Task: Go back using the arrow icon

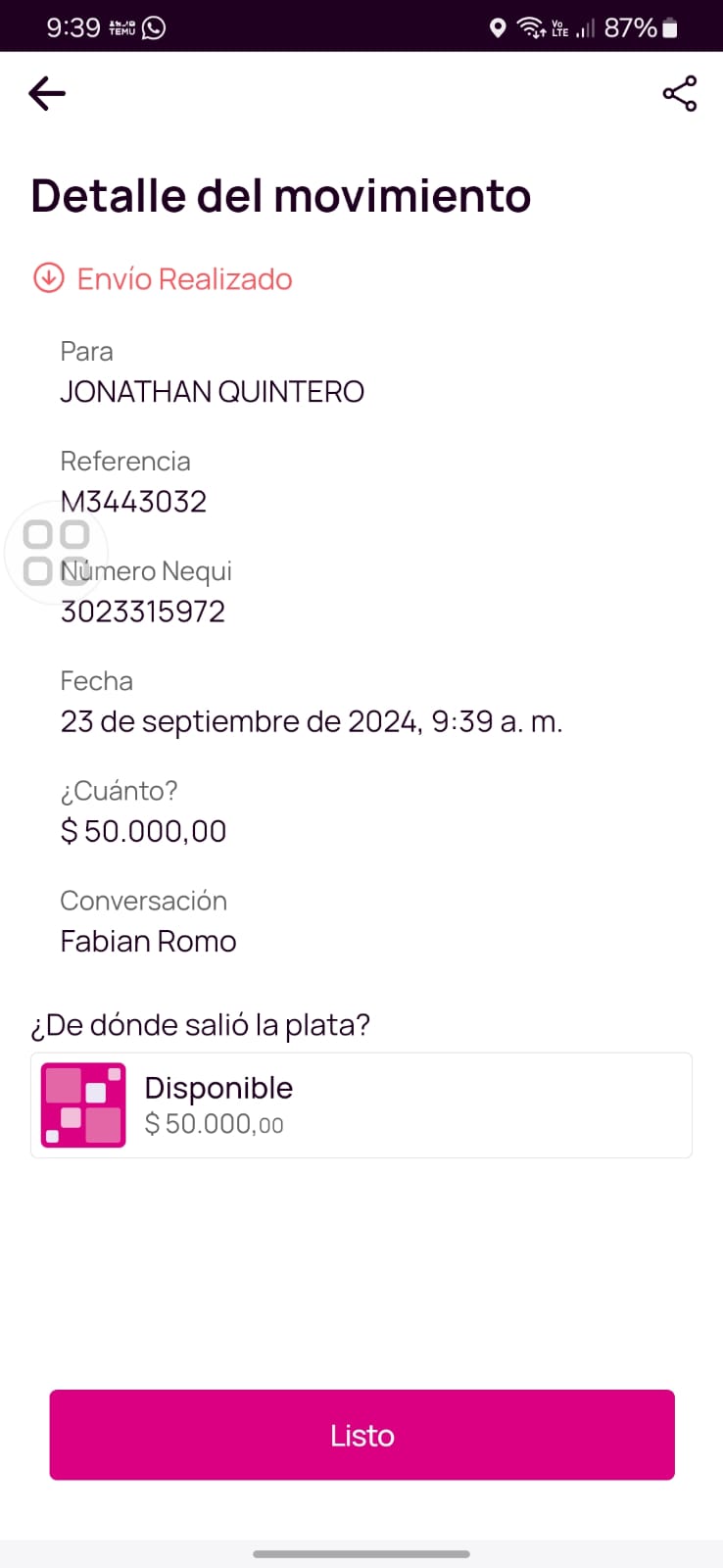Action: pyautogui.click(x=47, y=94)
